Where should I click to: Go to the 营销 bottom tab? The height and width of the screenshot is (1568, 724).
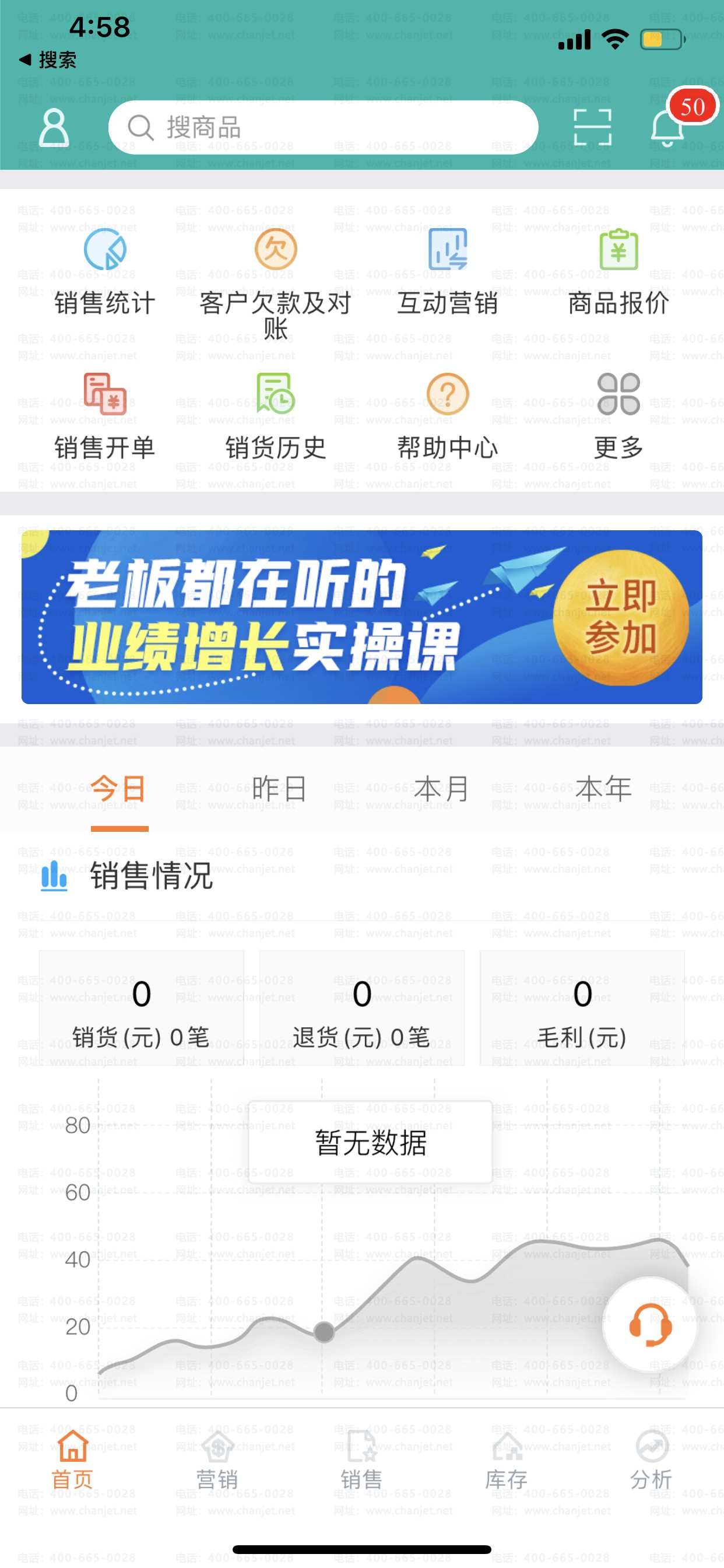pyautogui.click(x=217, y=1461)
